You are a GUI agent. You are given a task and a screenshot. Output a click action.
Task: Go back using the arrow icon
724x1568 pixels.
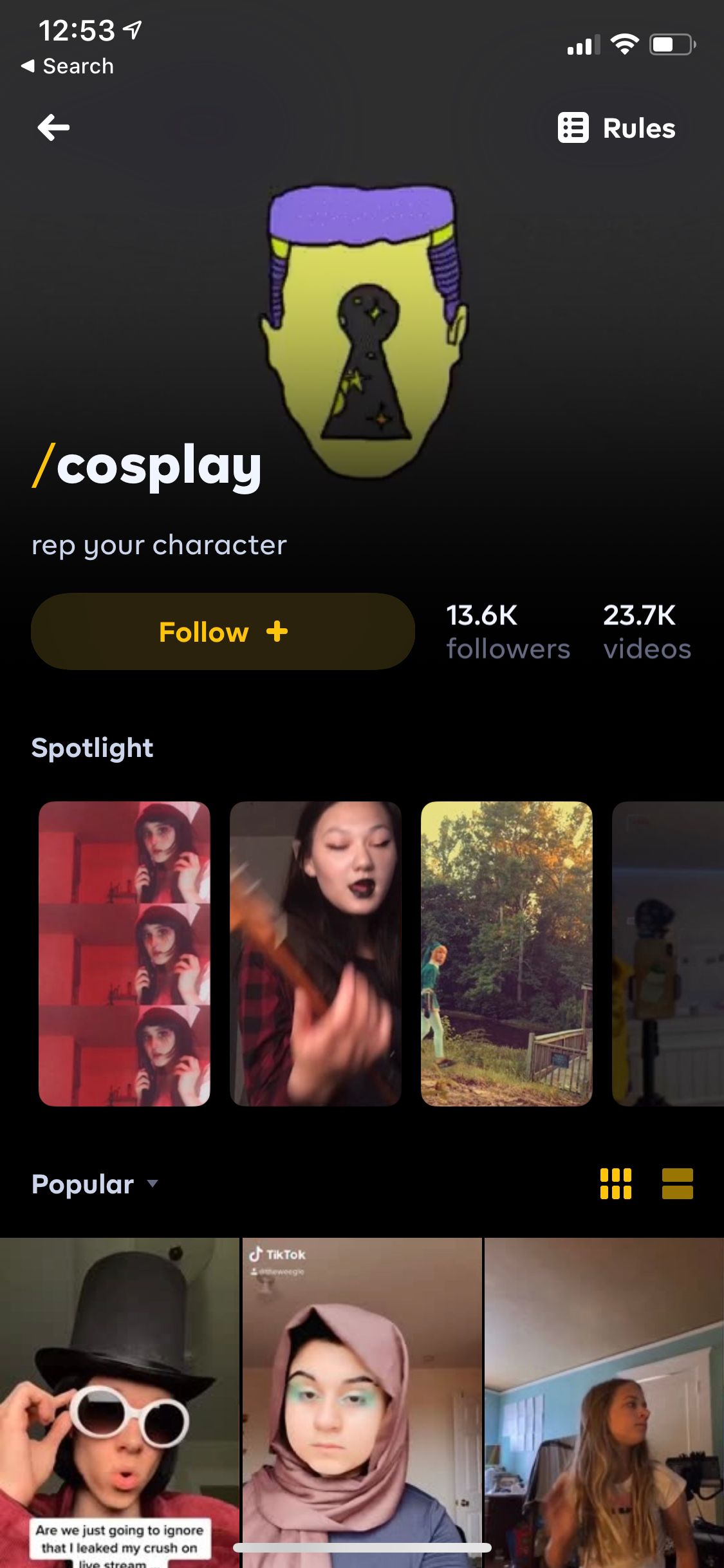[53, 127]
